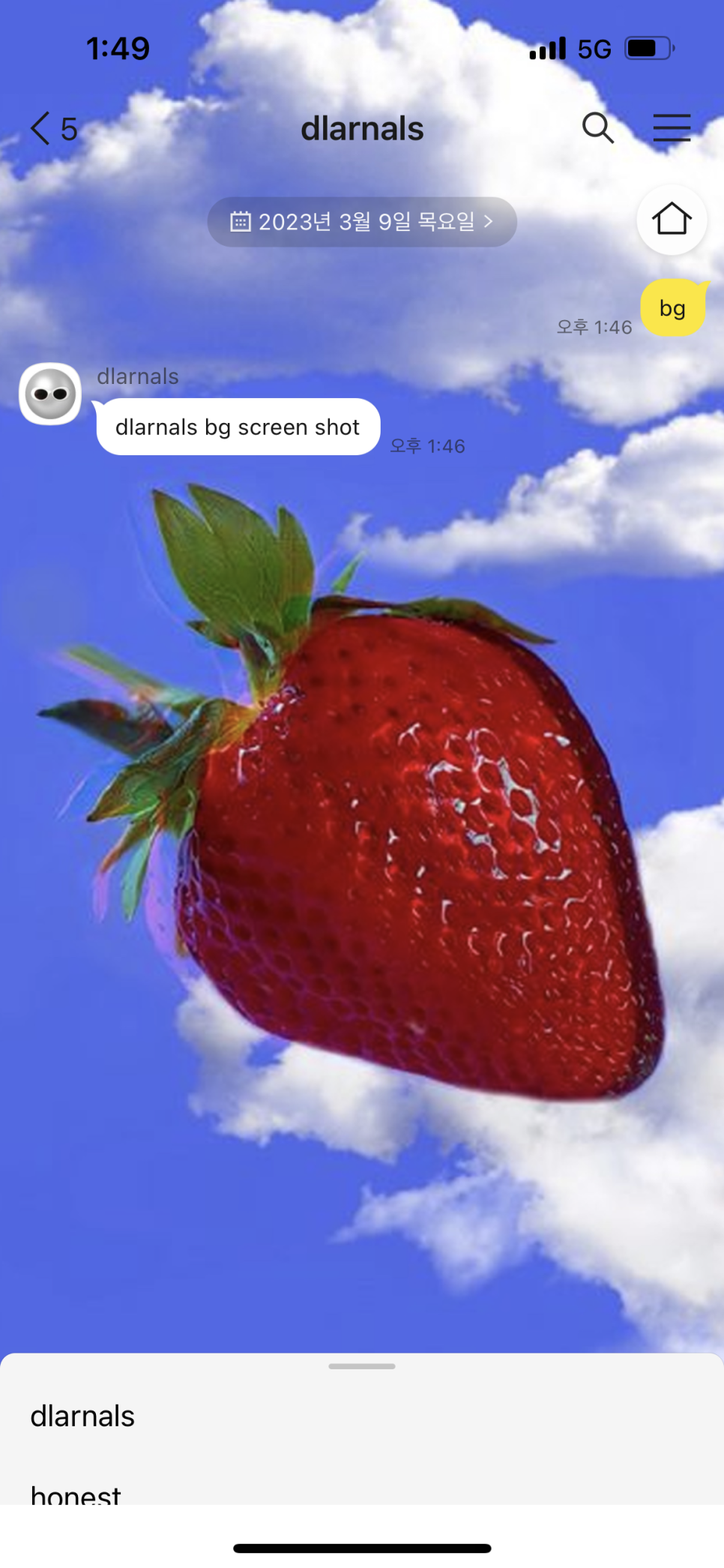Tap the home icon button
This screenshot has height=1568, width=724.
click(671, 220)
